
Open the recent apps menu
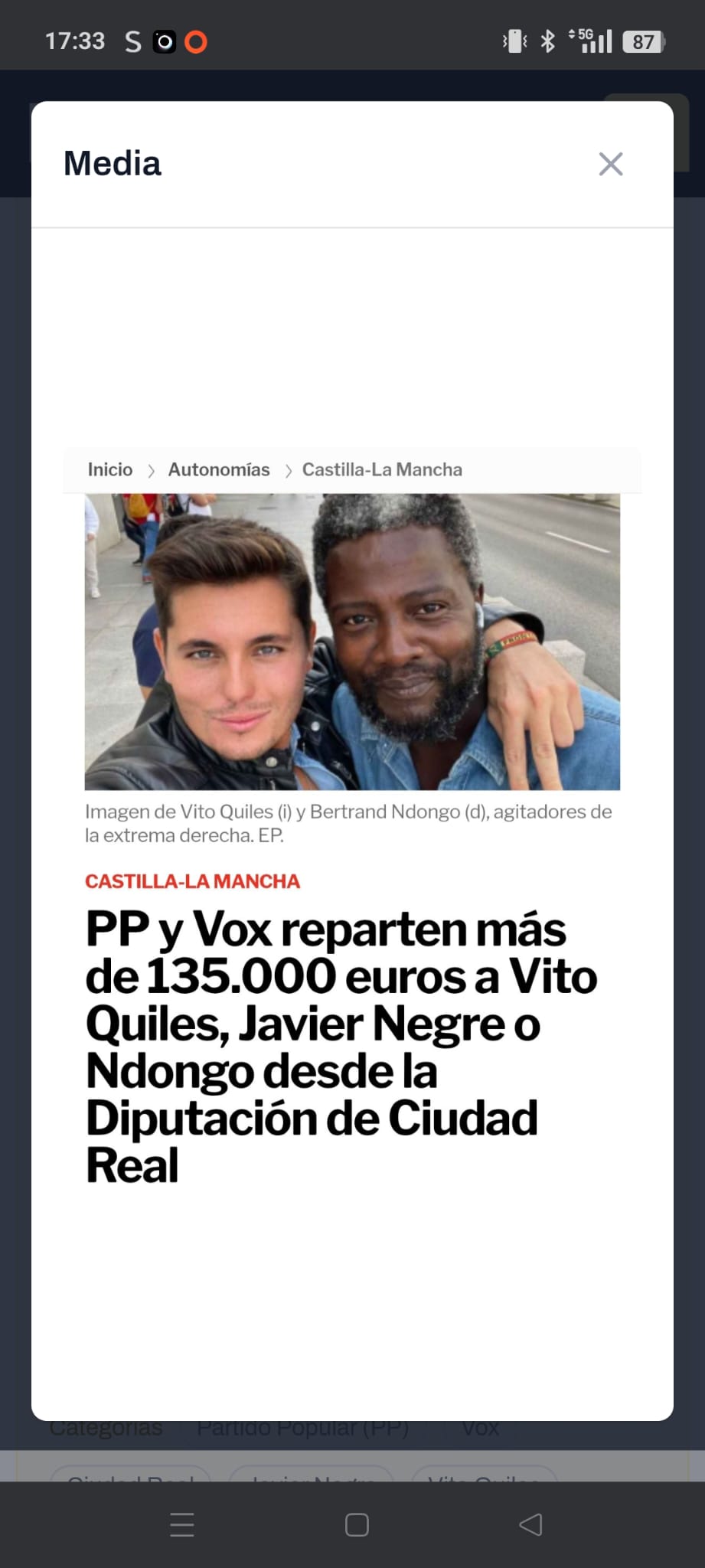click(182, 1524)
